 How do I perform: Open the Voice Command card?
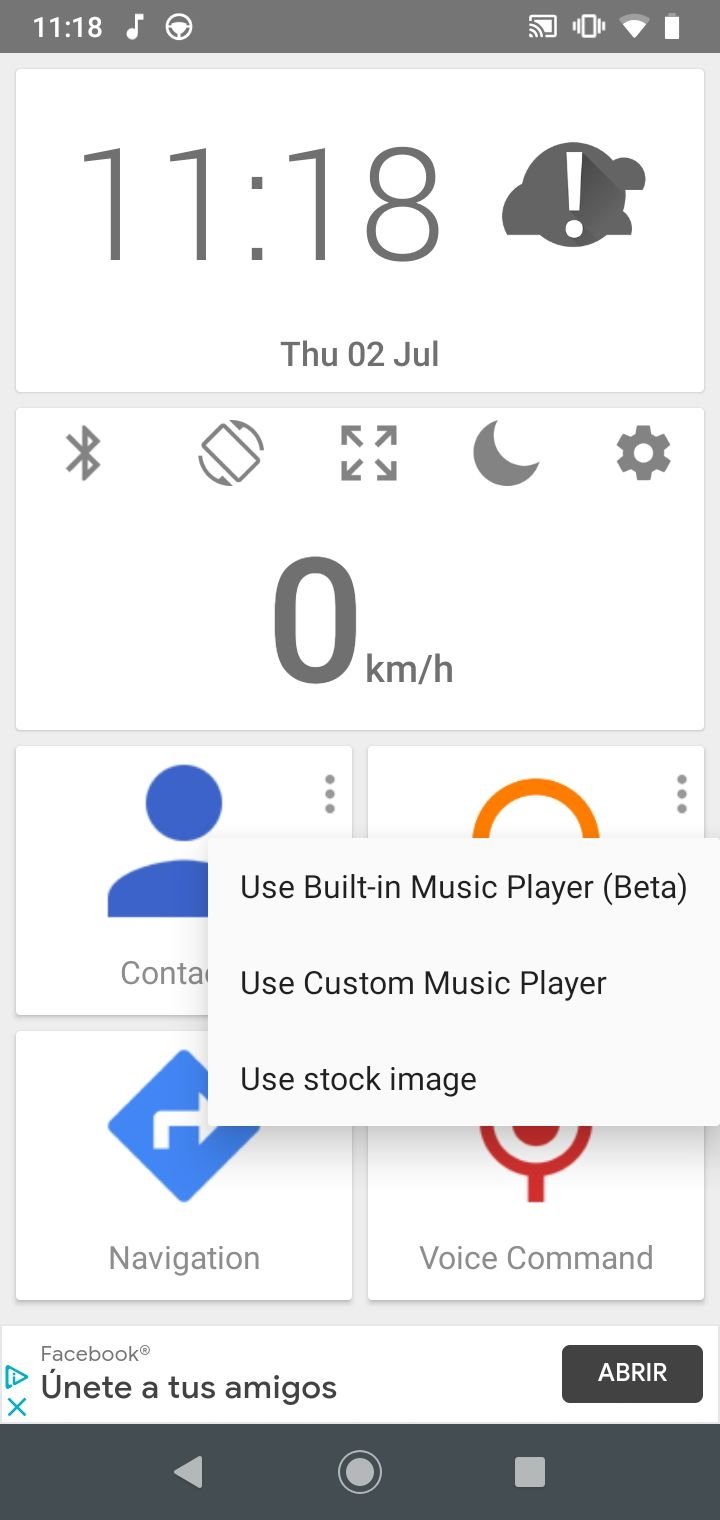click(536, 1213)
